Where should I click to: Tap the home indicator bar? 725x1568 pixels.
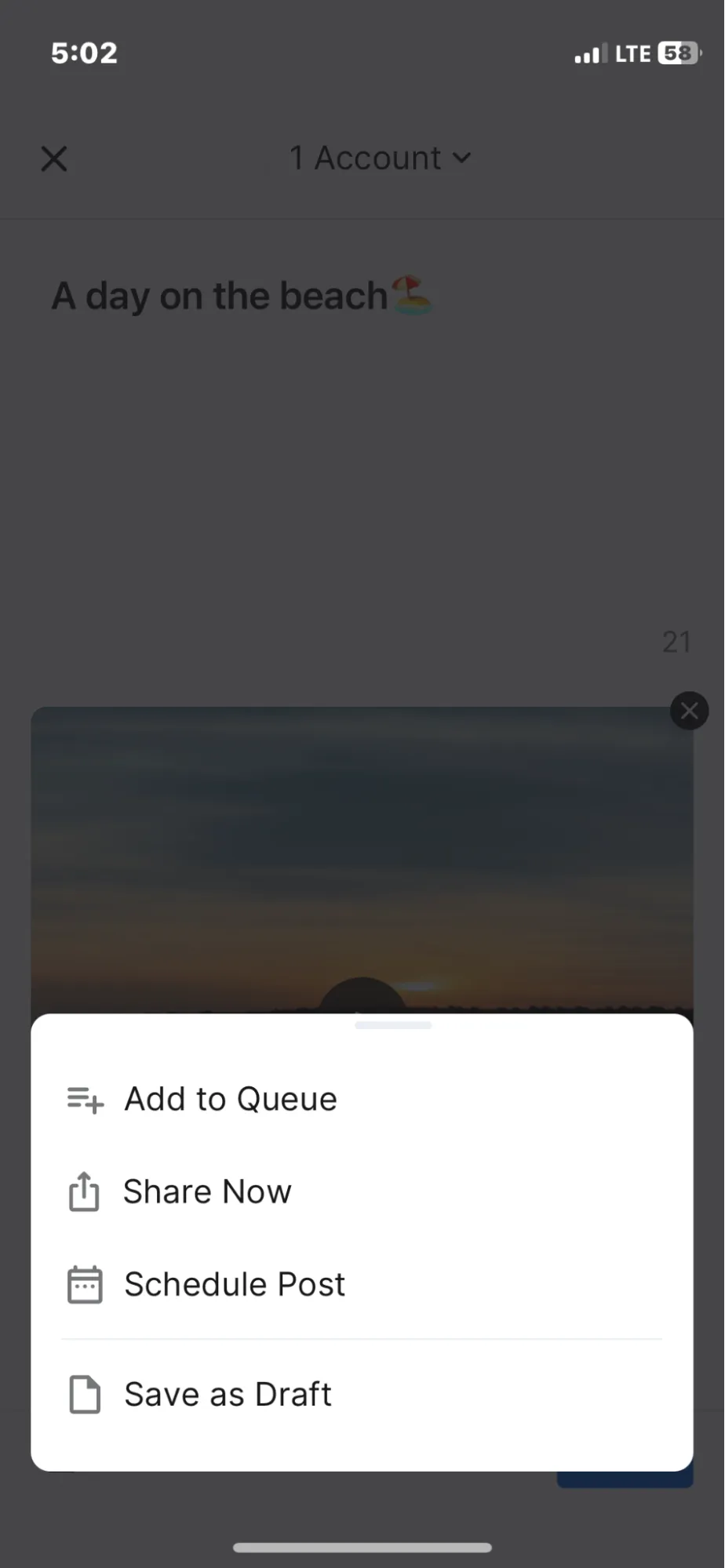coord(362,1548)
